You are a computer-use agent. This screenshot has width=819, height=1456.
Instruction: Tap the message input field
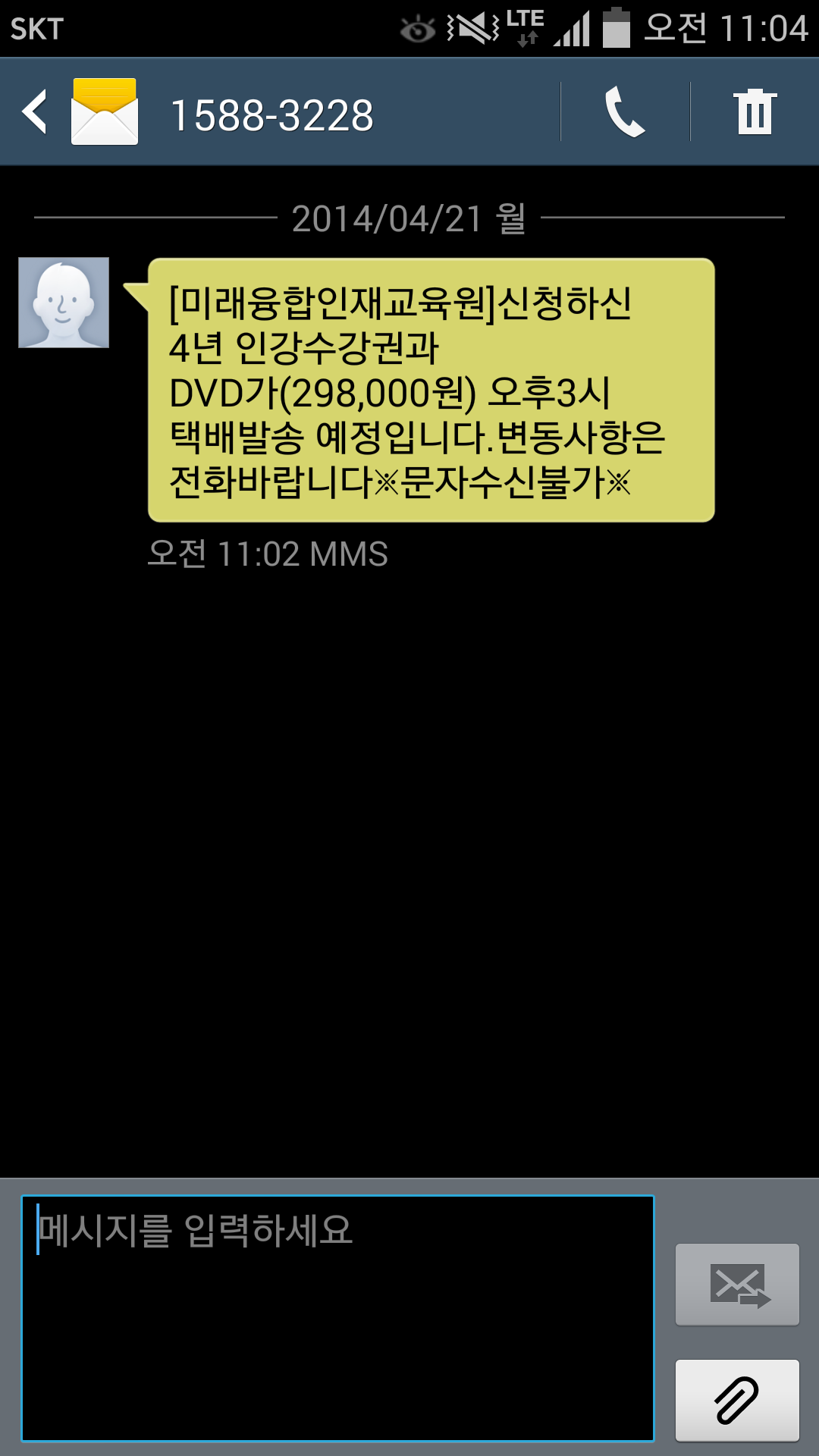[337, 1318]
